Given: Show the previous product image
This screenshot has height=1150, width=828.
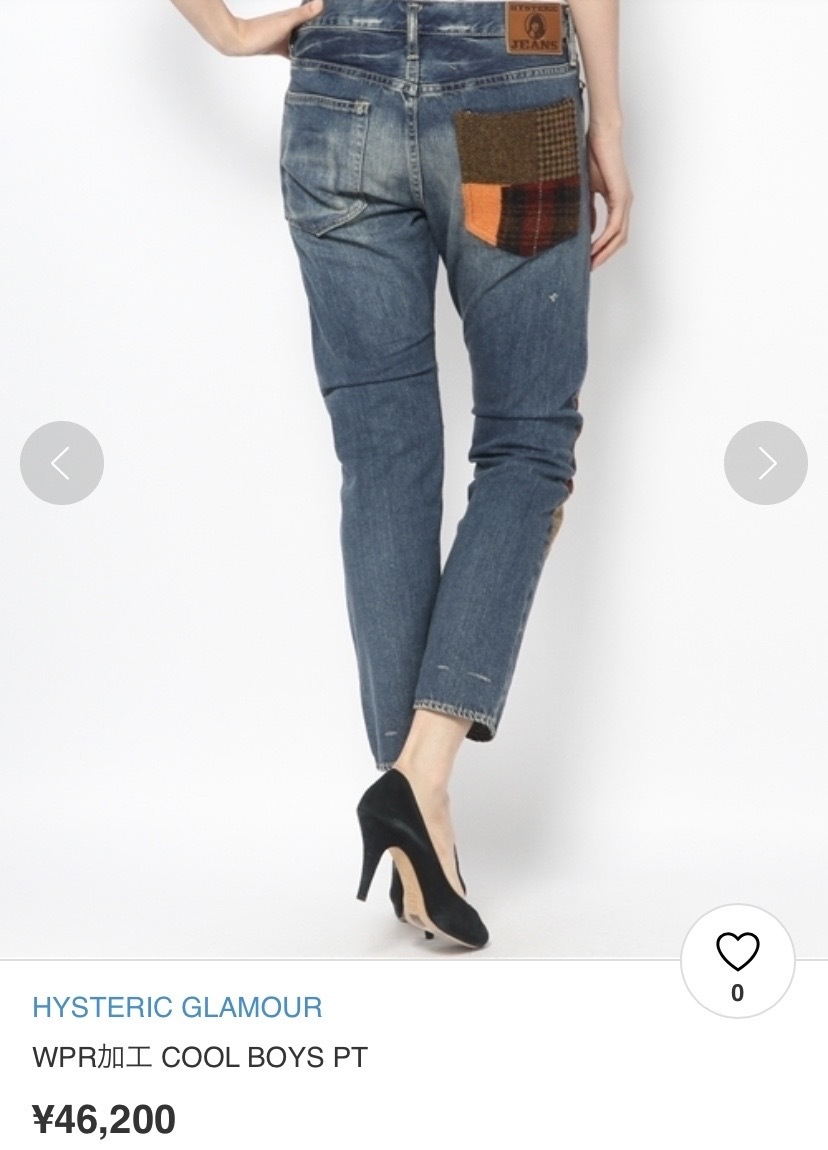Looking at the screenshot, I should (x=62, y=463).
